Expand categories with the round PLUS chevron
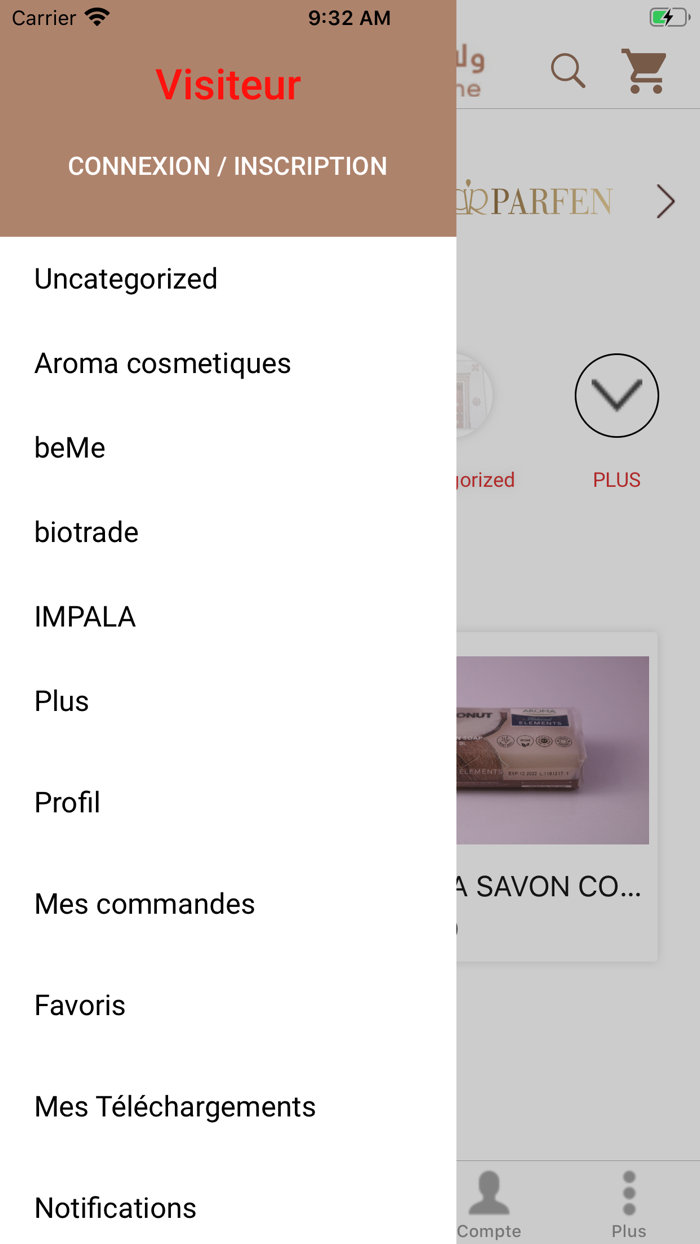 coord(617,396)
